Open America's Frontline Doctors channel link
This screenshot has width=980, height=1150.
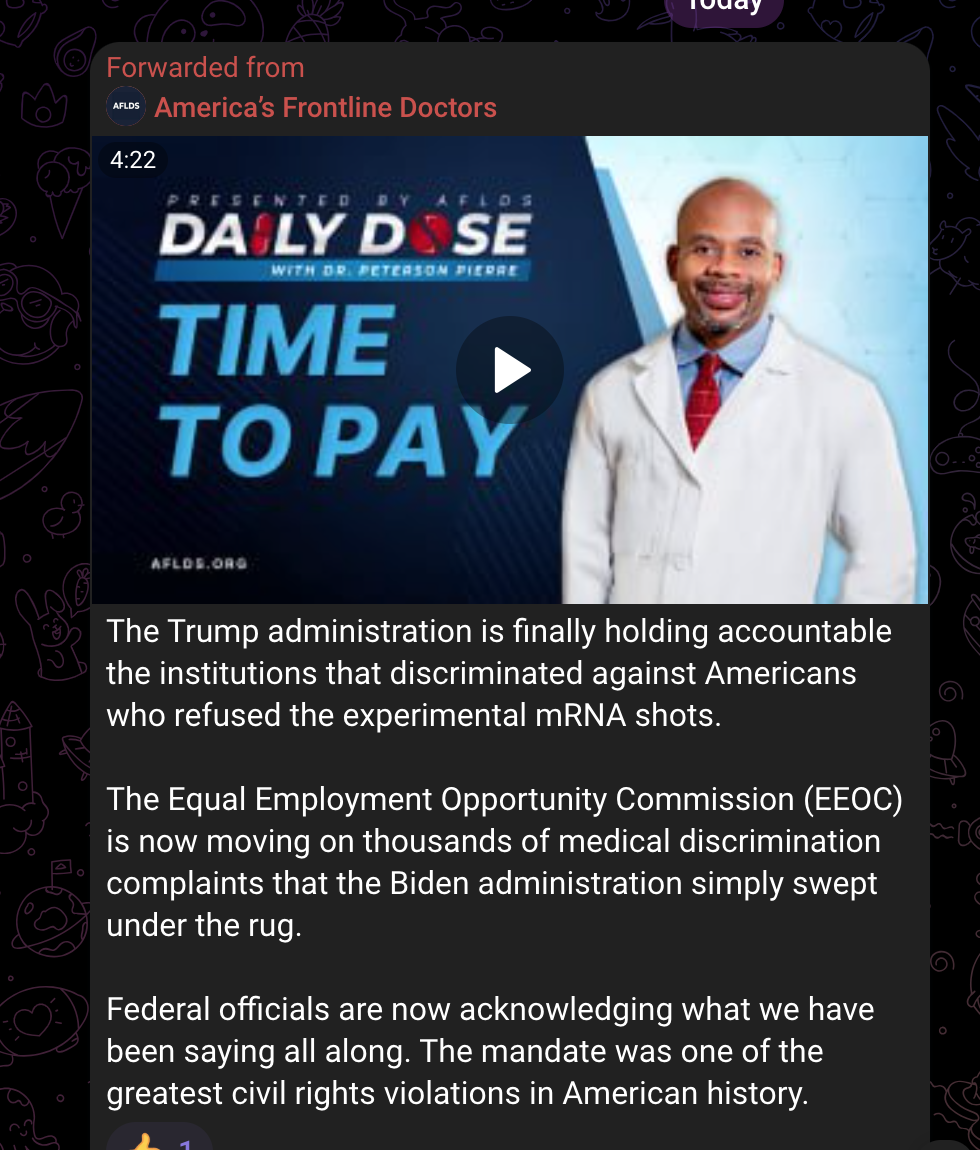(325, 107)
